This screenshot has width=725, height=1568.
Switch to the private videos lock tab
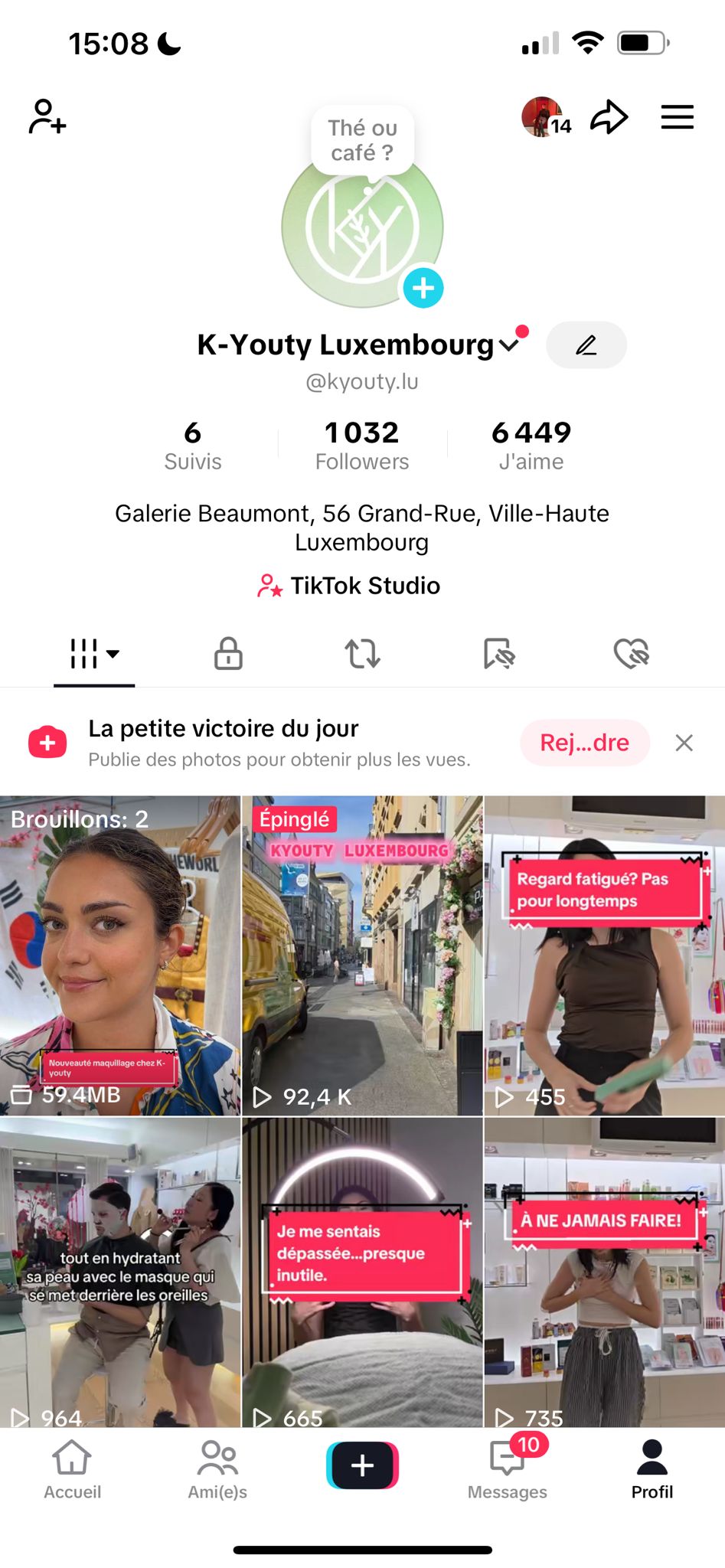pos(228,654)
